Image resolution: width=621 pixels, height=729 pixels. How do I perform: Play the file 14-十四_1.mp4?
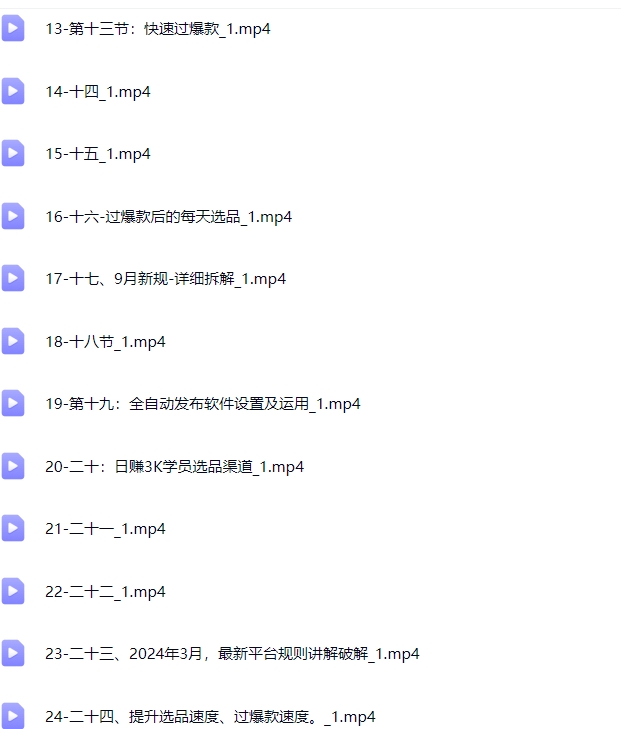click(x=98, y=92)
